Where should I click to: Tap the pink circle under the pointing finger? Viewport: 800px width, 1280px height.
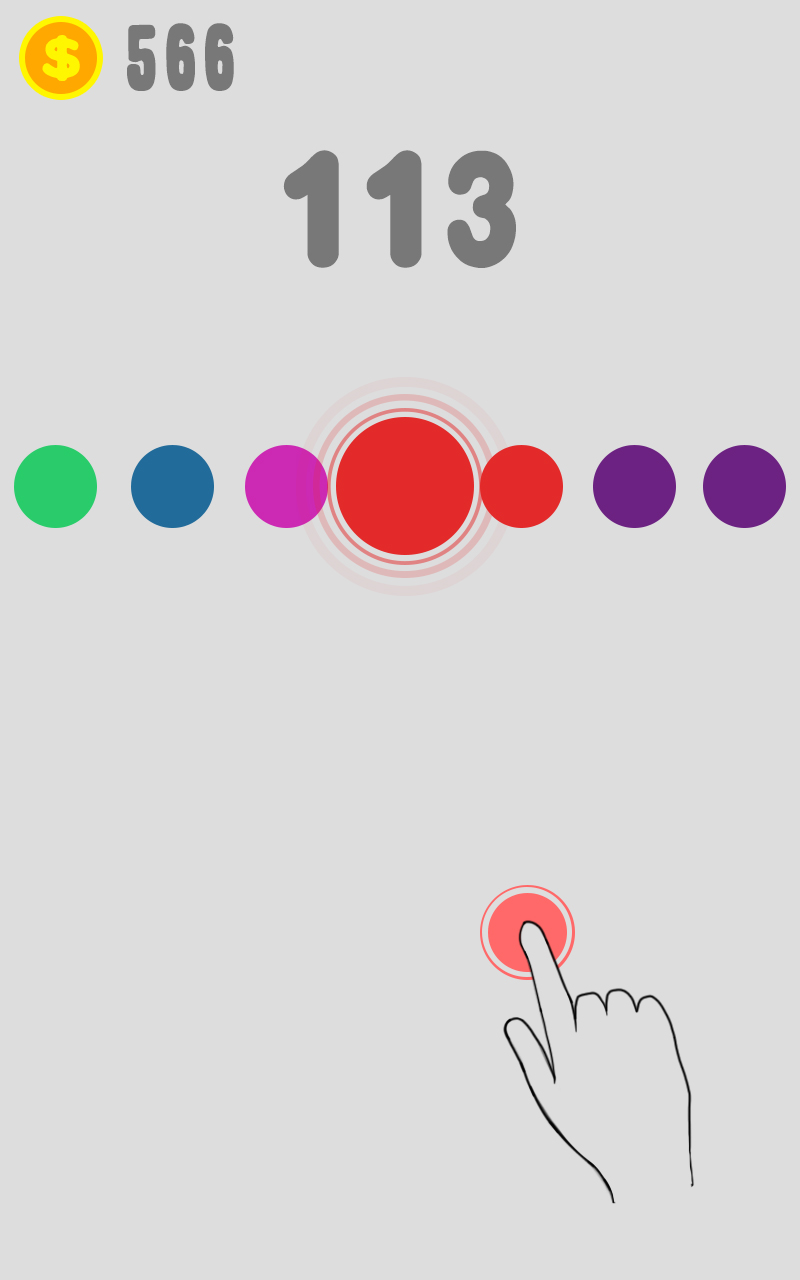point(527,932)
